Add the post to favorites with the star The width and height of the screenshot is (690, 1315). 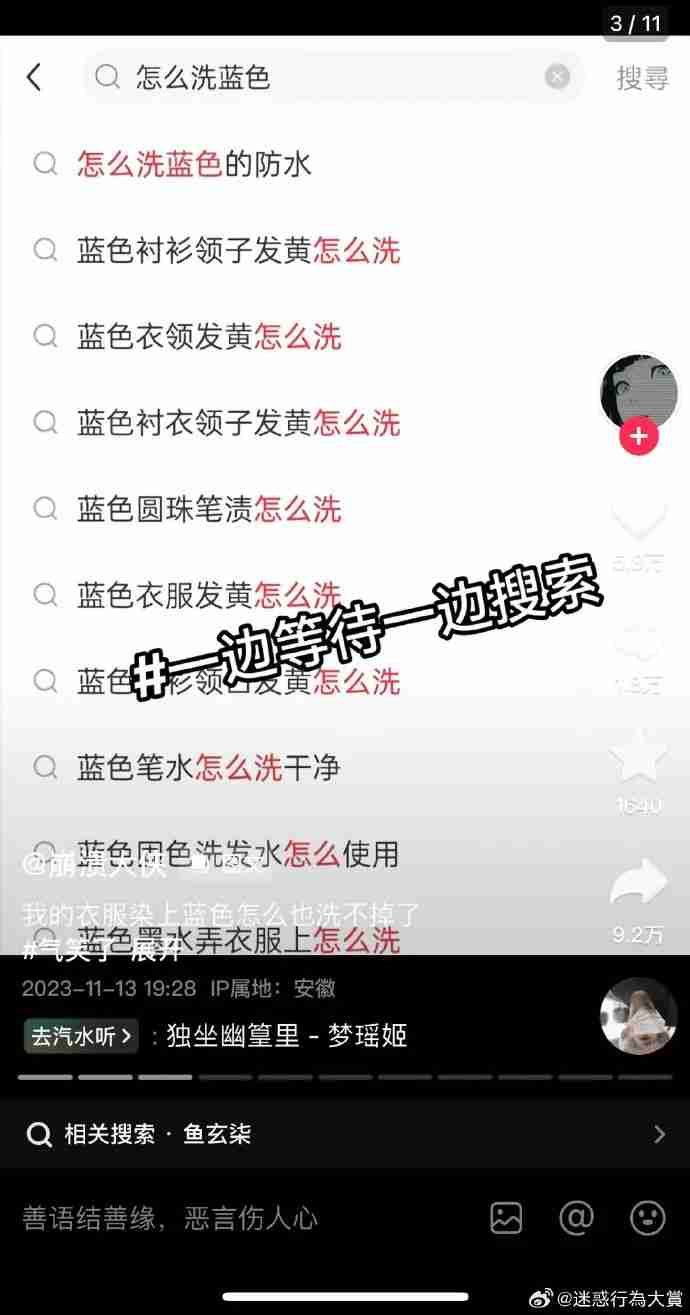tap(638, 755)
